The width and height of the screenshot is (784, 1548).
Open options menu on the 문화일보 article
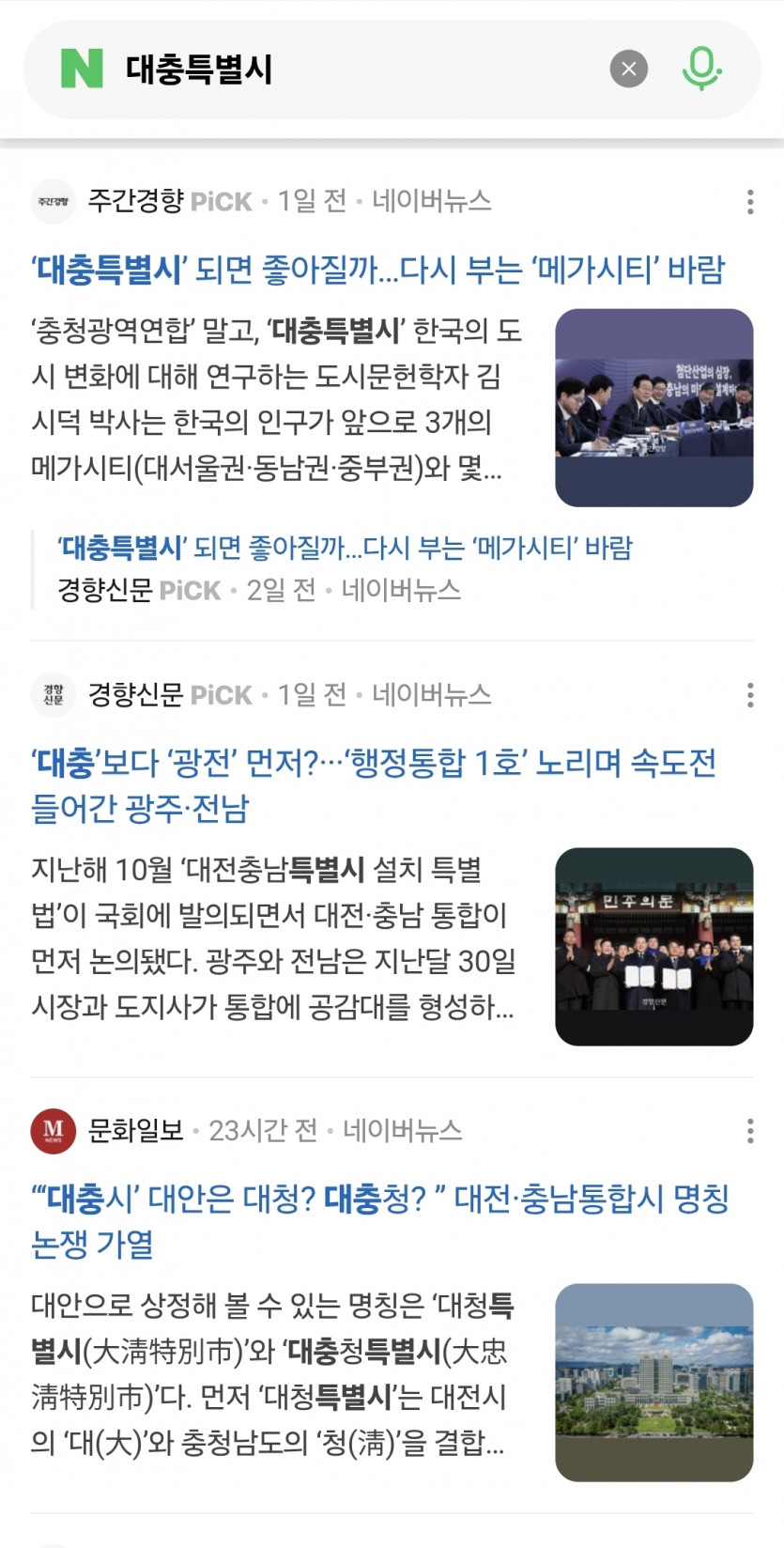(748, 1131)
